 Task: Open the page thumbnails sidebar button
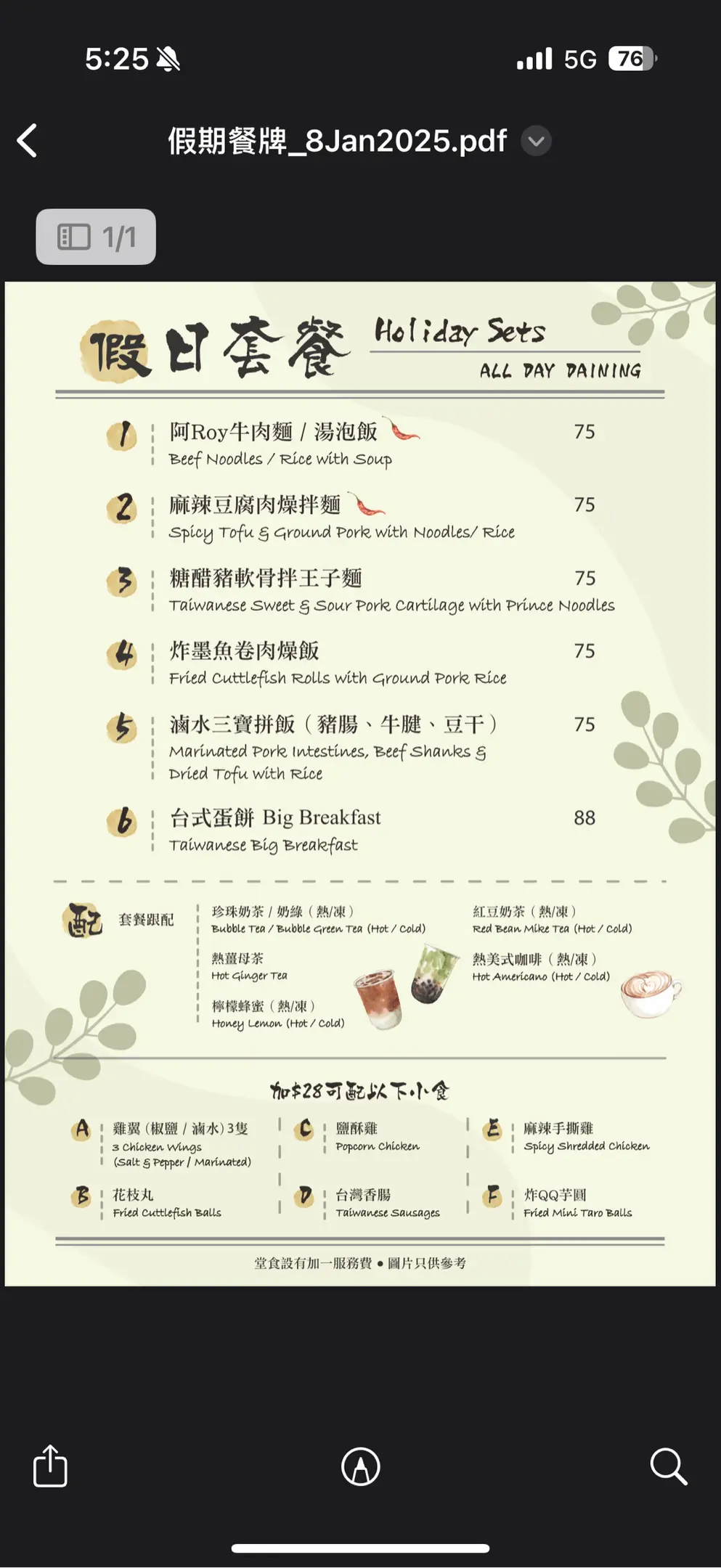pyautogui.click(x=96, y=237)
